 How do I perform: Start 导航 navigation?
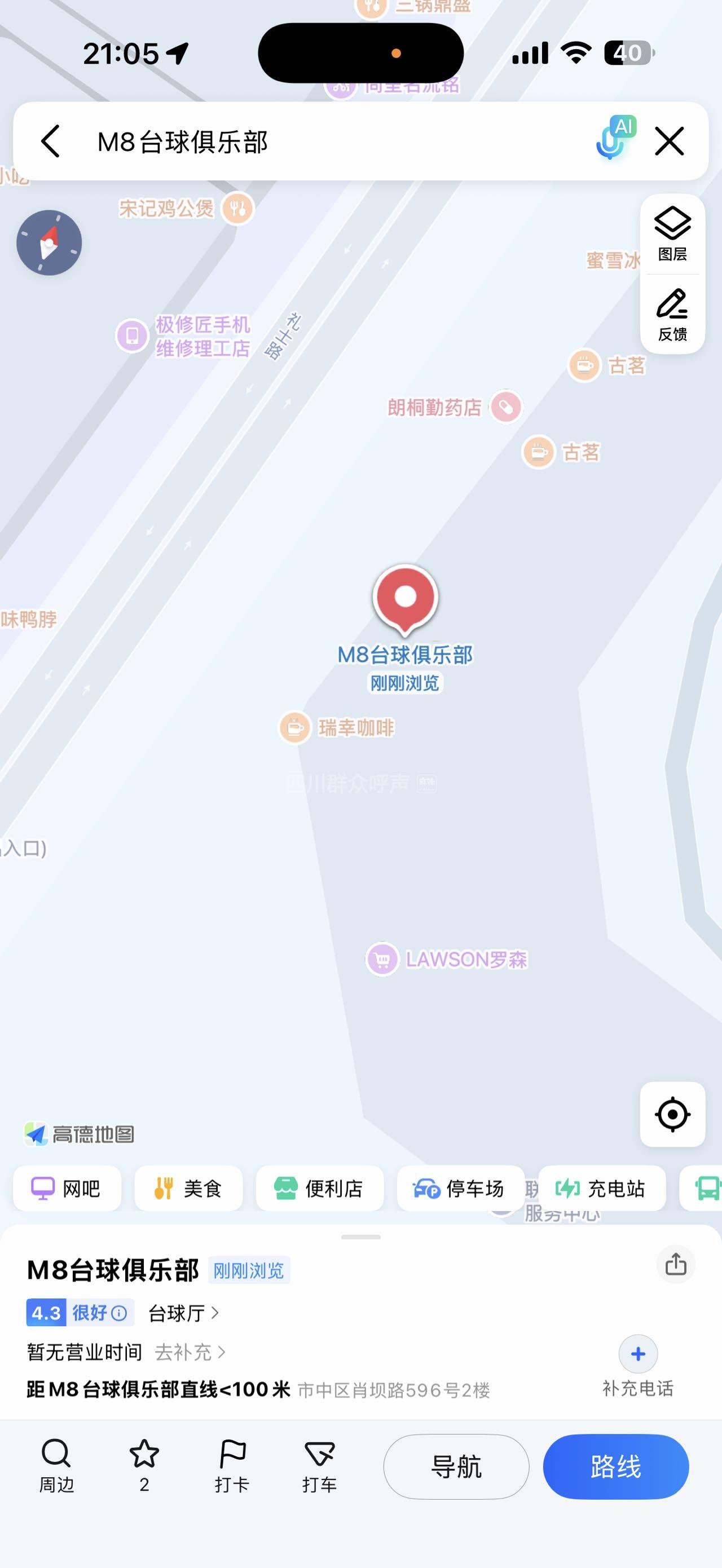456,1467
